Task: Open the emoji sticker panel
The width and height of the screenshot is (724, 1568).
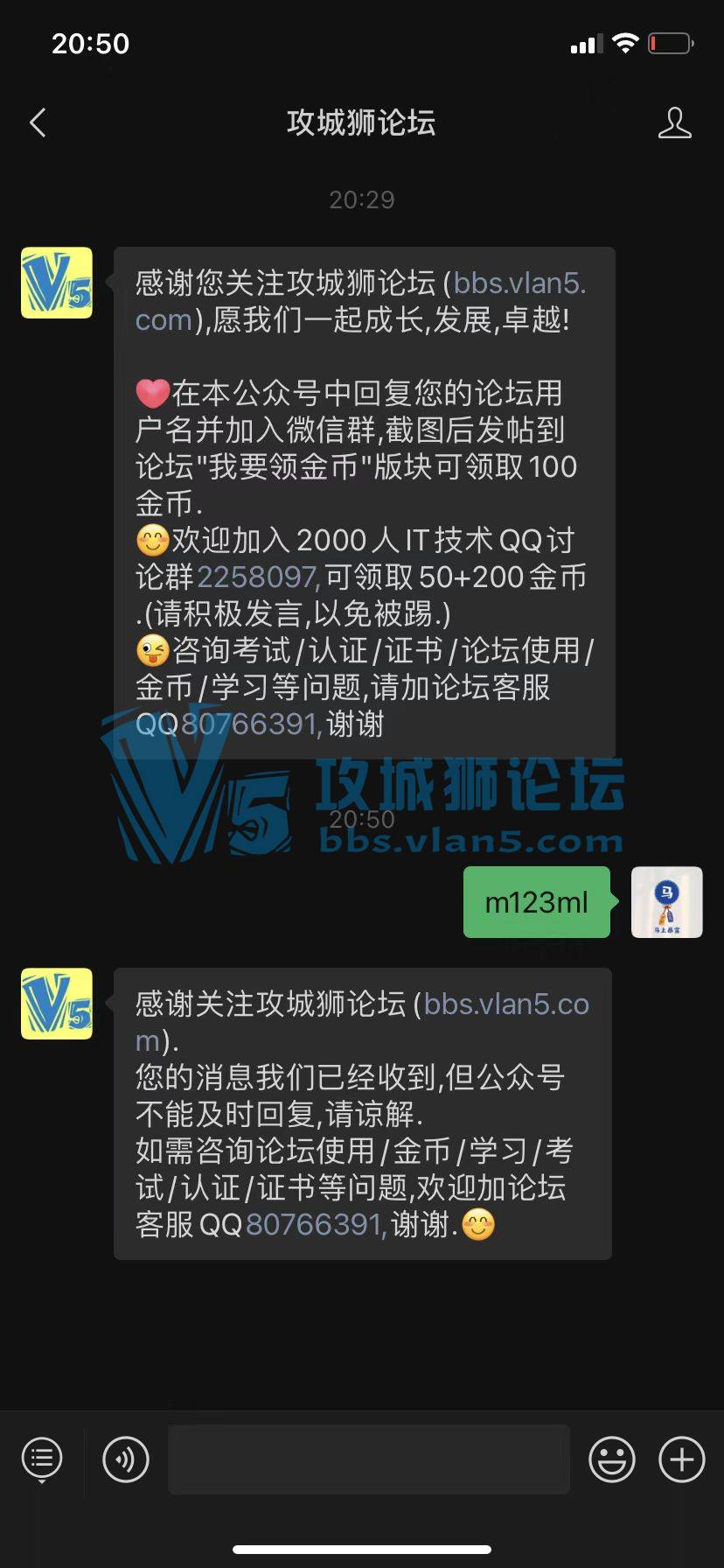Action: click(x=611, y=1459)
